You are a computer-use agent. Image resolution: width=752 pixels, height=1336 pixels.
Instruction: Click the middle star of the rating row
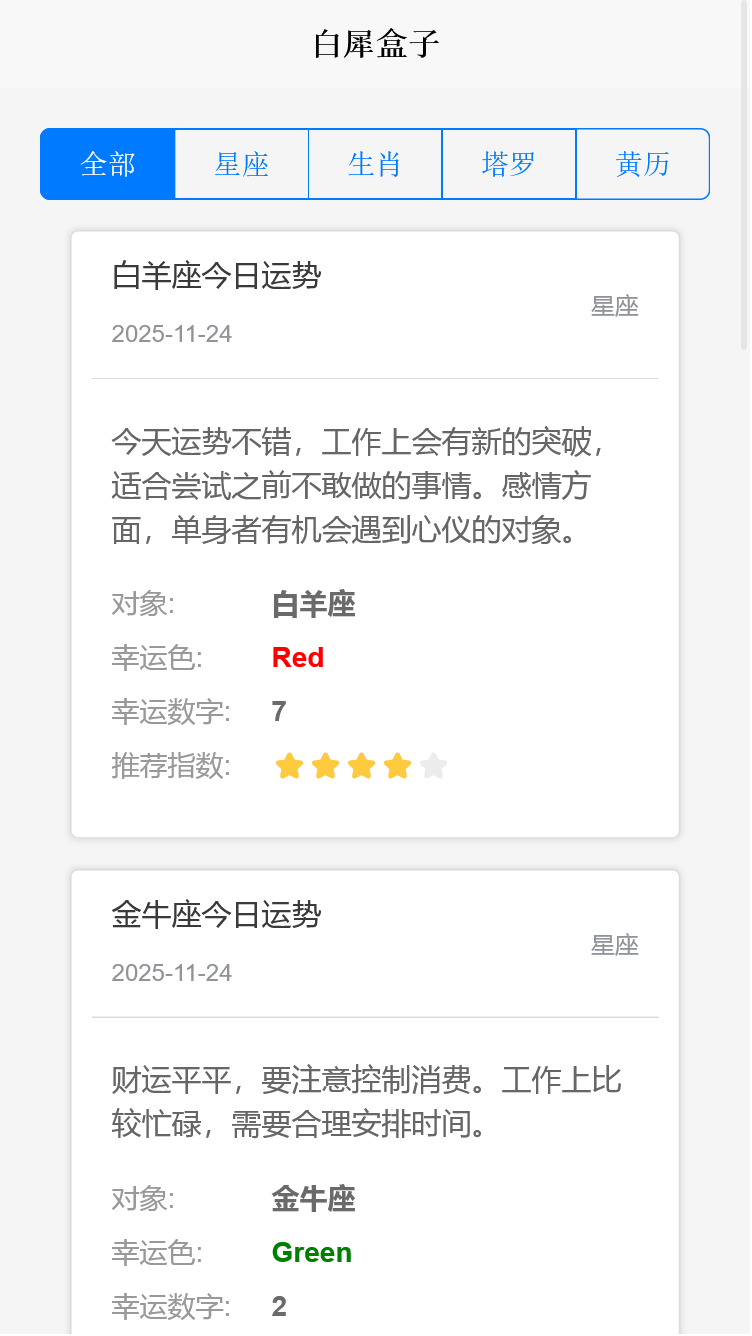click(361, 765)
